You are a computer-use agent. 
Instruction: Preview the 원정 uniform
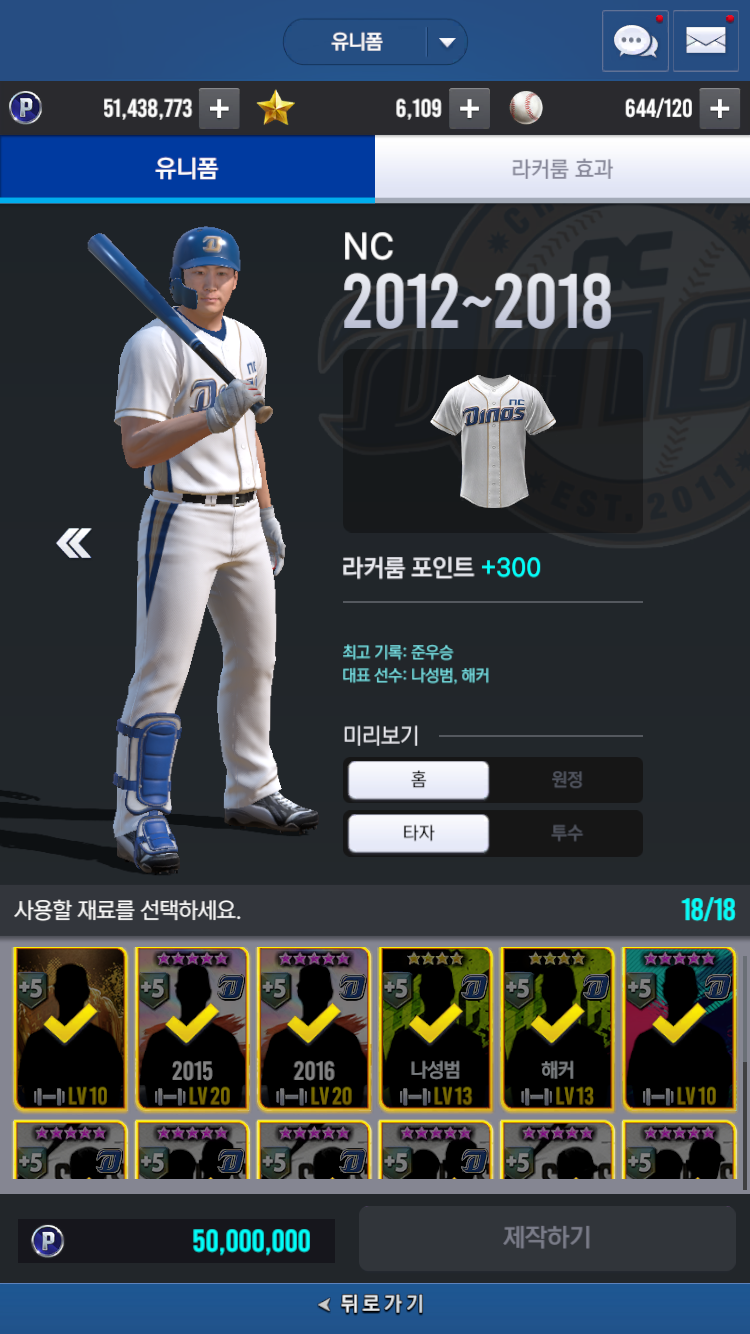pos(566,780)
